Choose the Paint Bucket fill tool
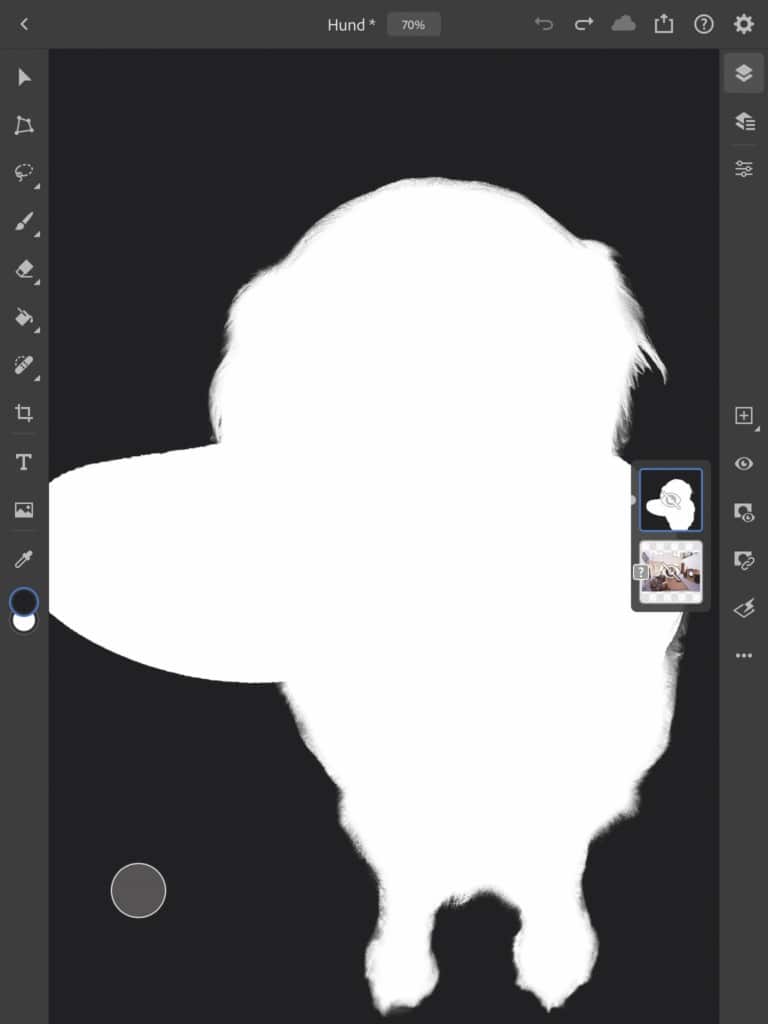Screen dimensions: 768x1024 24,317
